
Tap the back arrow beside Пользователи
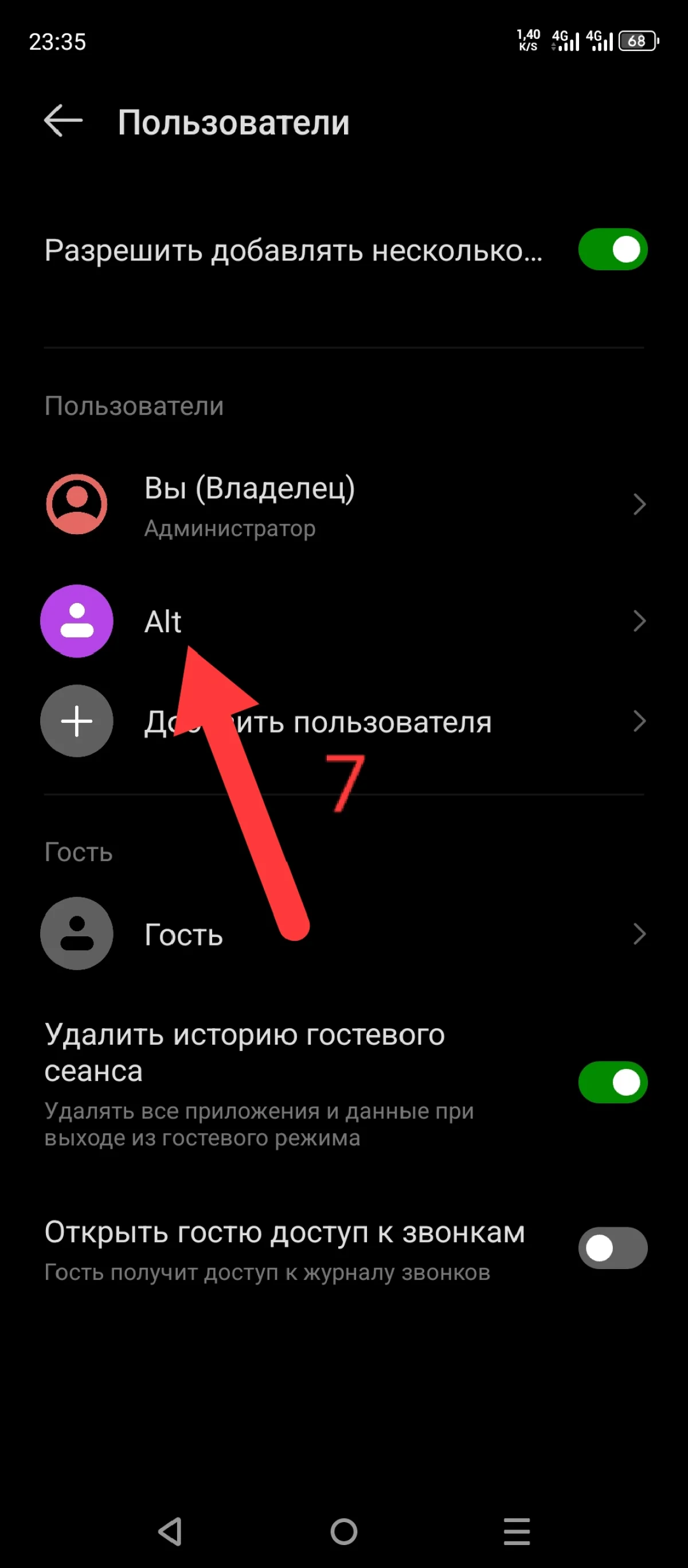(62, 121)
